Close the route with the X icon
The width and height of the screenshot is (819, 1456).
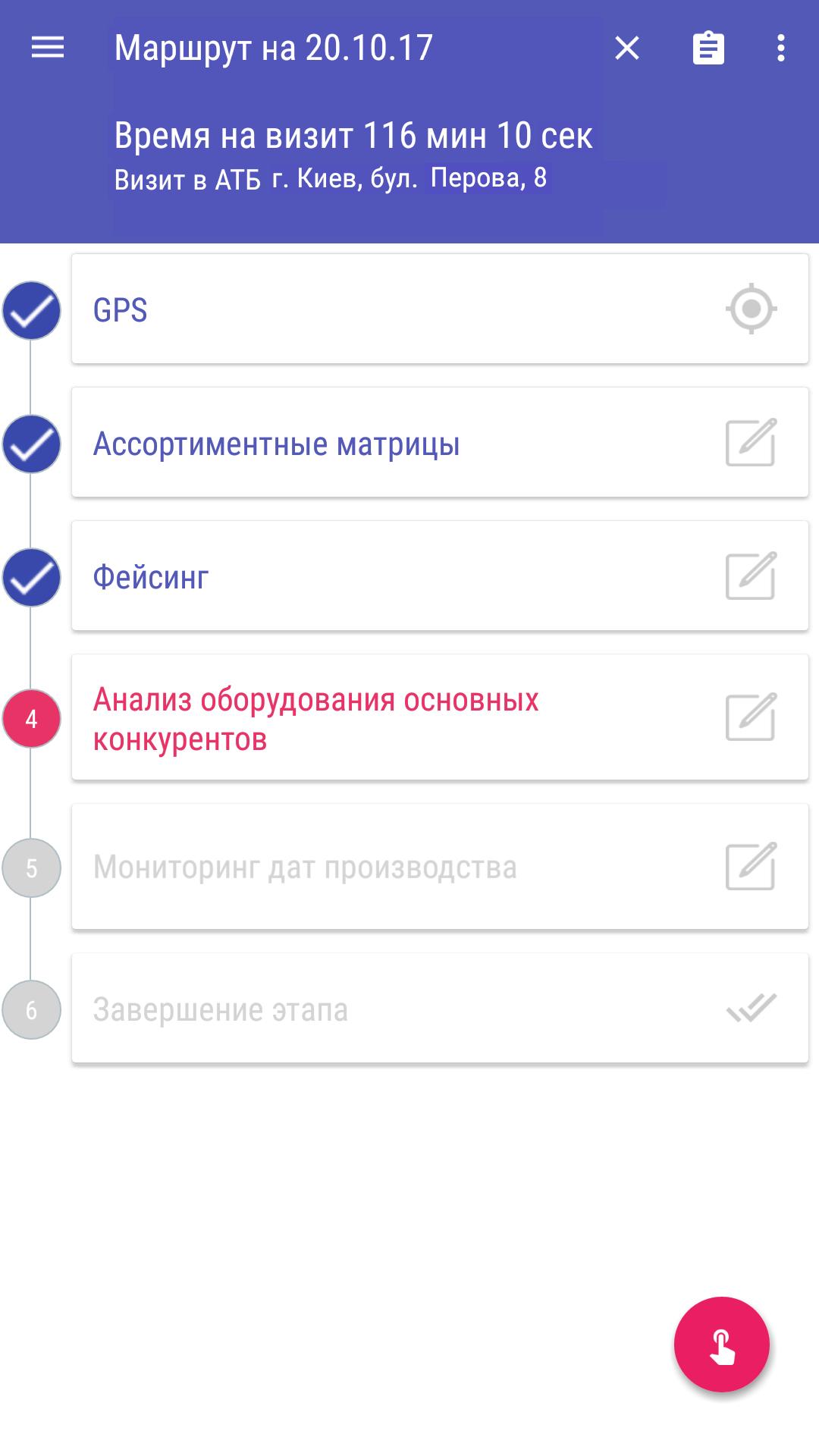627,49
